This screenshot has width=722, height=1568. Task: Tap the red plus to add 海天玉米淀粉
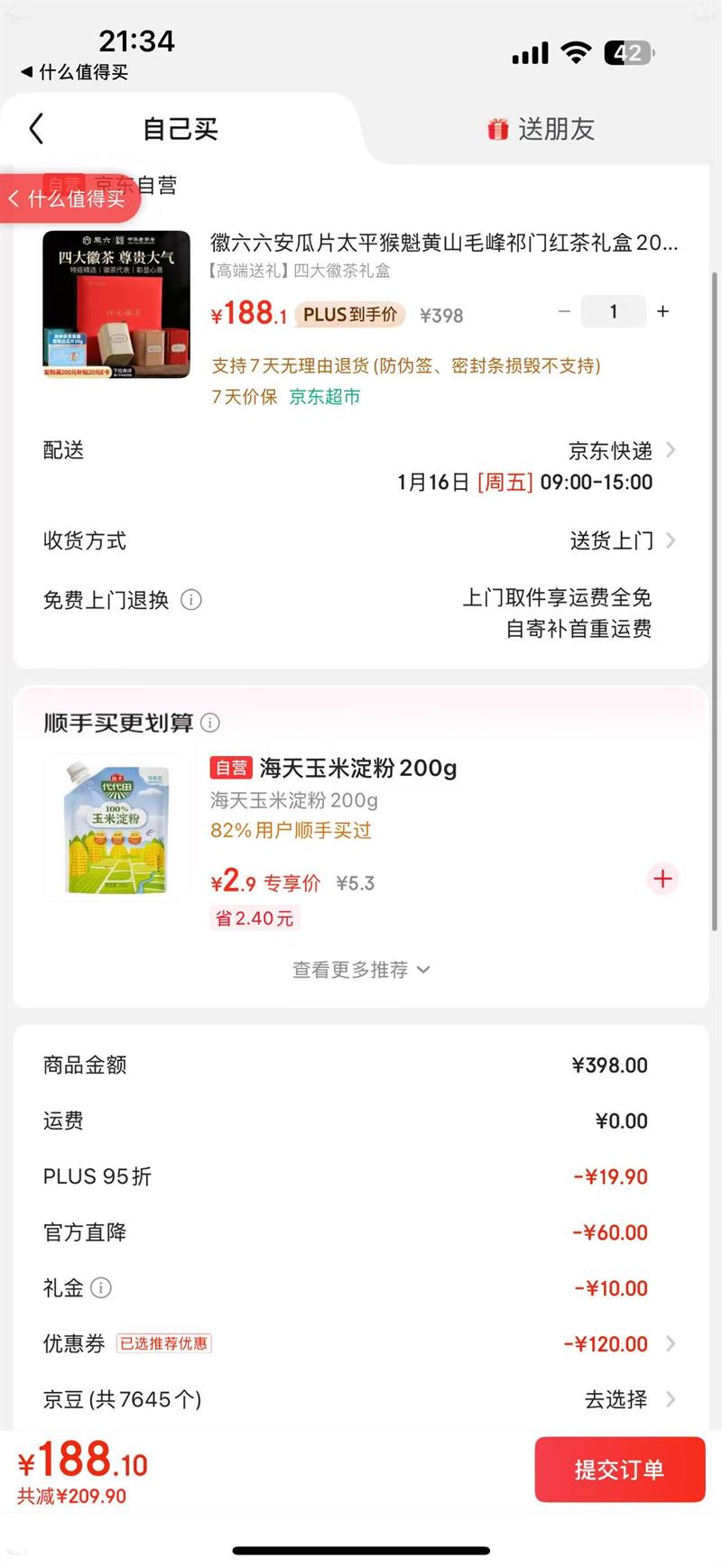(663, 879)
